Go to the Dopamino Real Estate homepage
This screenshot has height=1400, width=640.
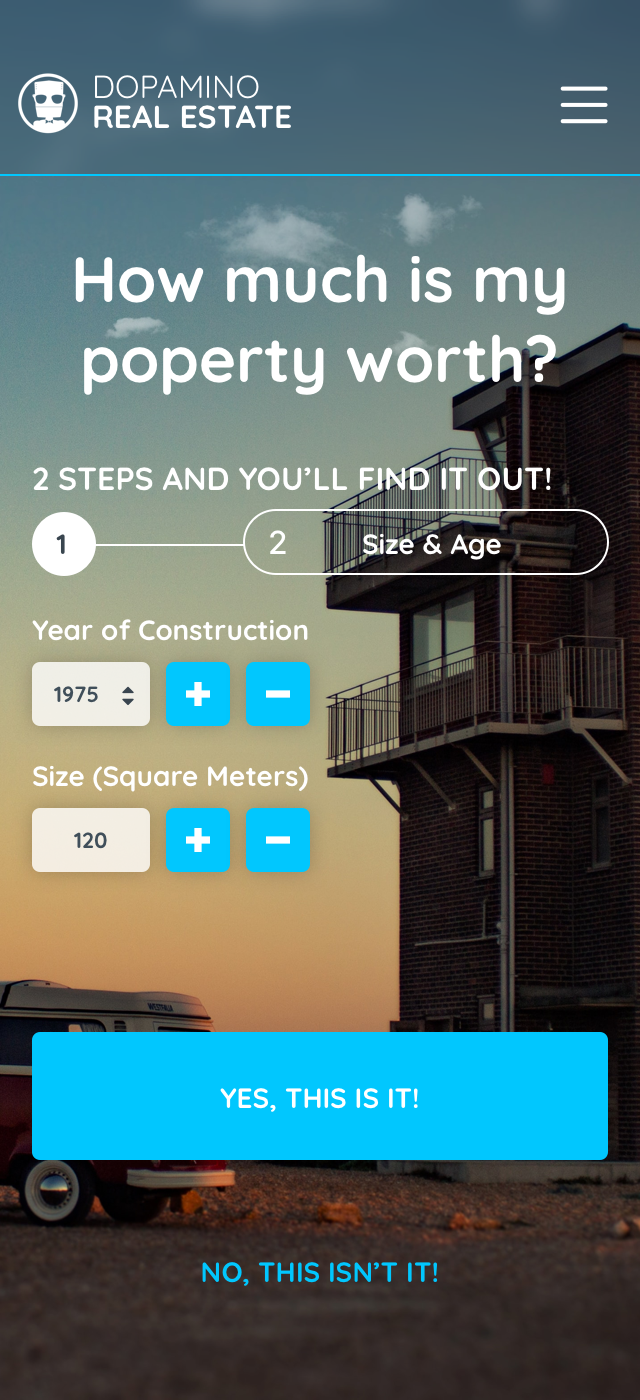(x=155, y=103)
